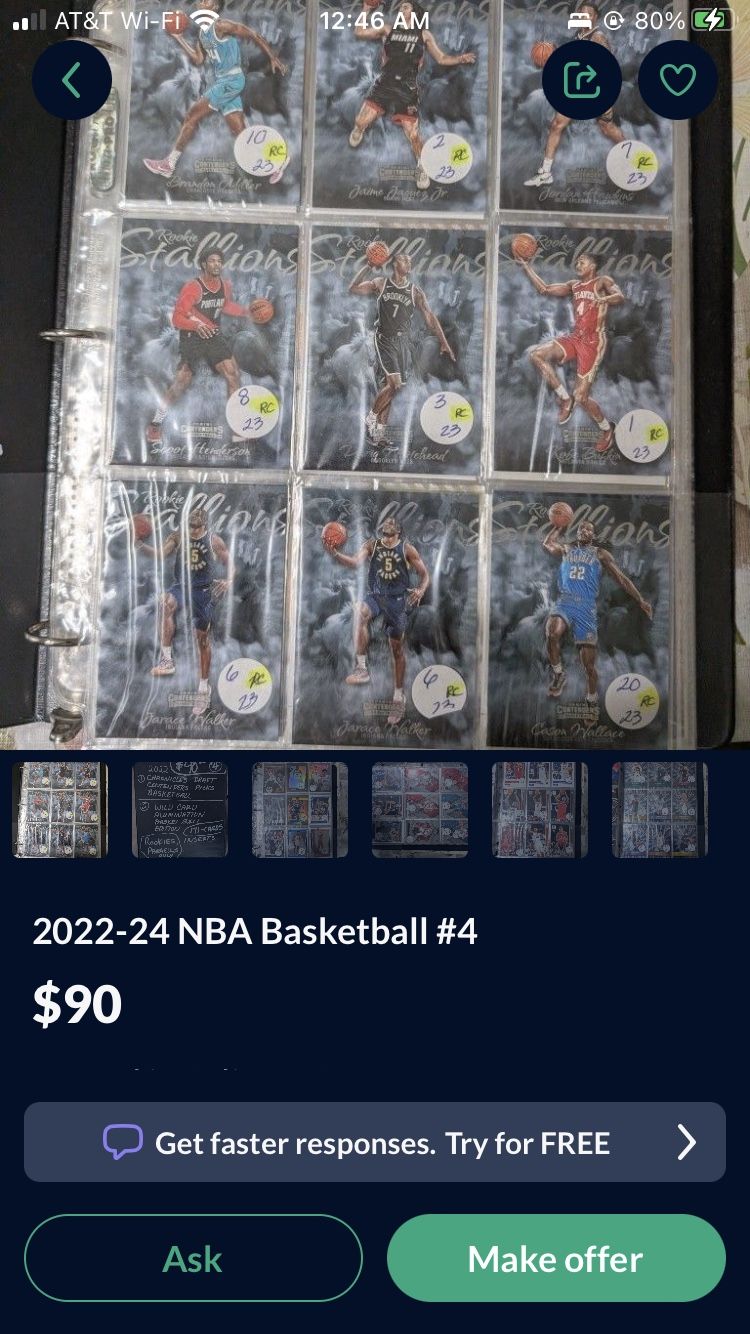750x1334 pixels.
Task: Share this basketball card listing
Action: coord(582,81)
